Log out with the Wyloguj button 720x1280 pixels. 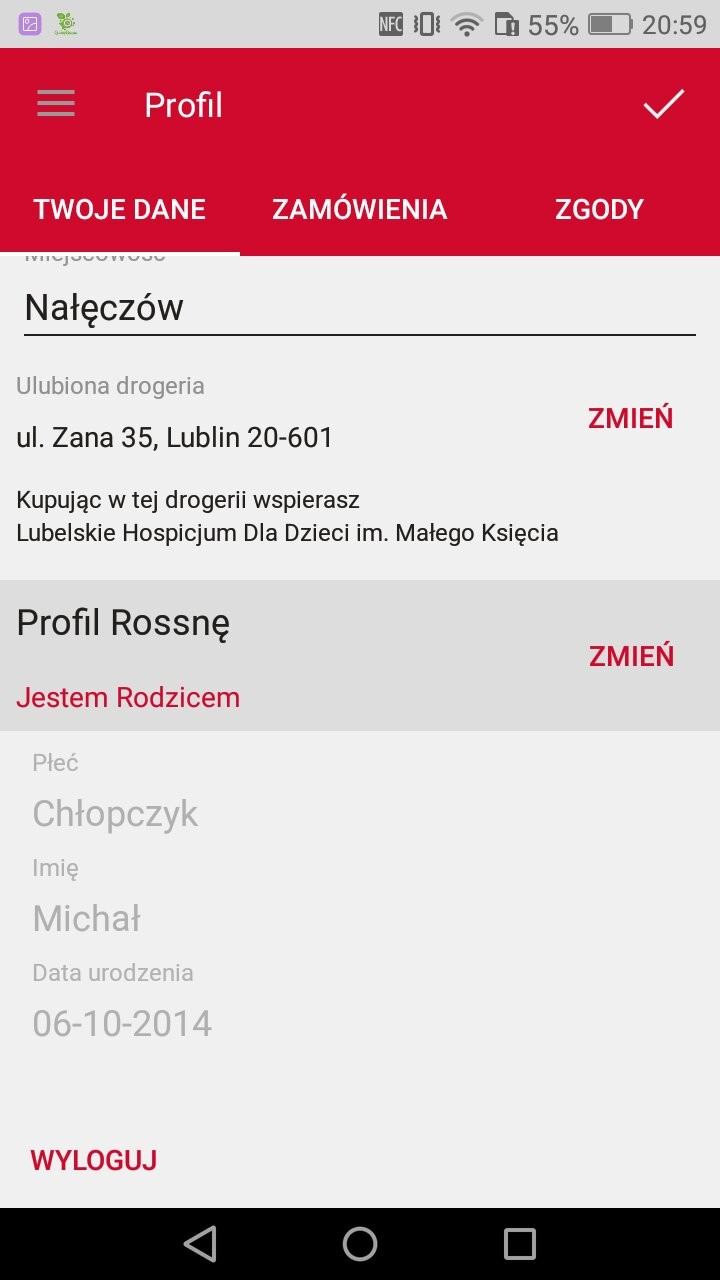94,1160
